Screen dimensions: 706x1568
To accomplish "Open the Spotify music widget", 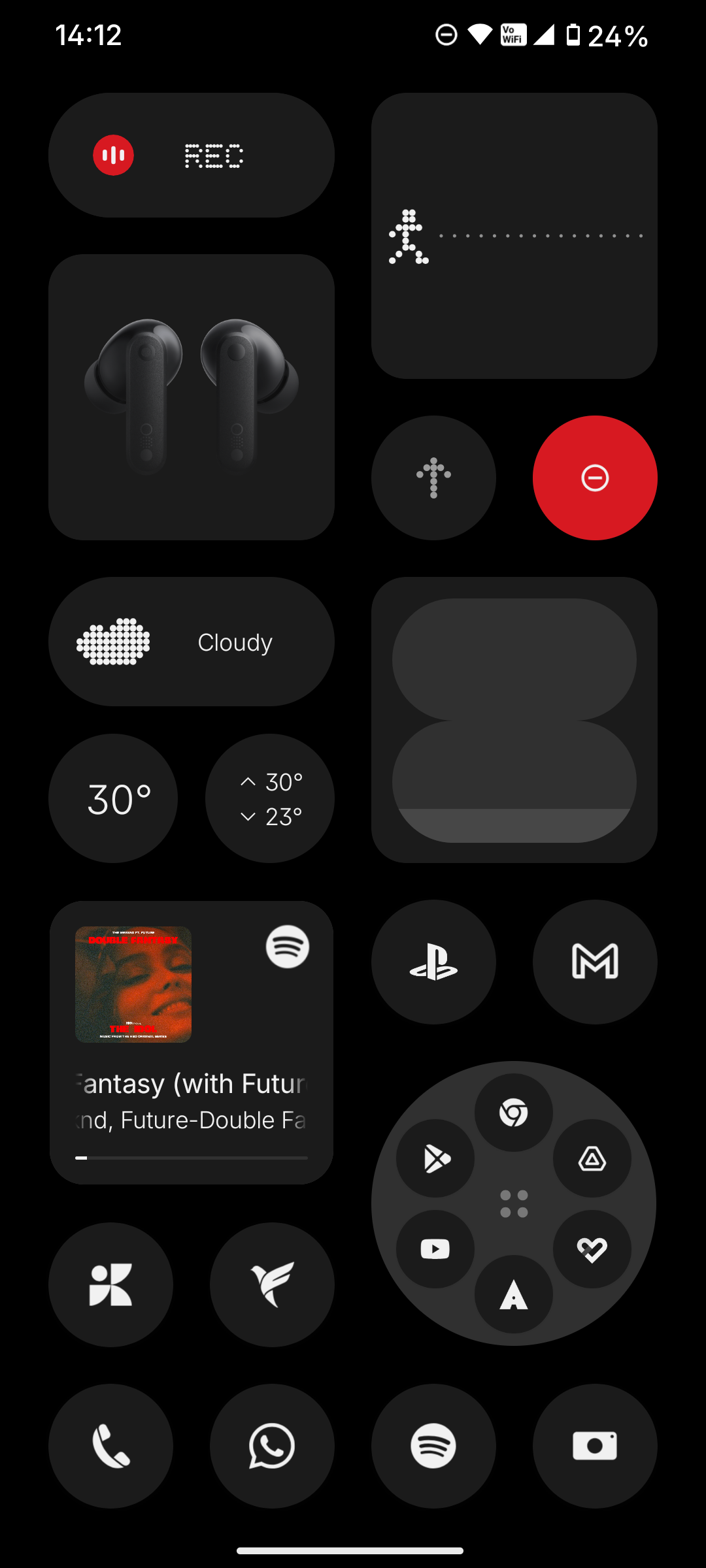I will point(191,1043).
